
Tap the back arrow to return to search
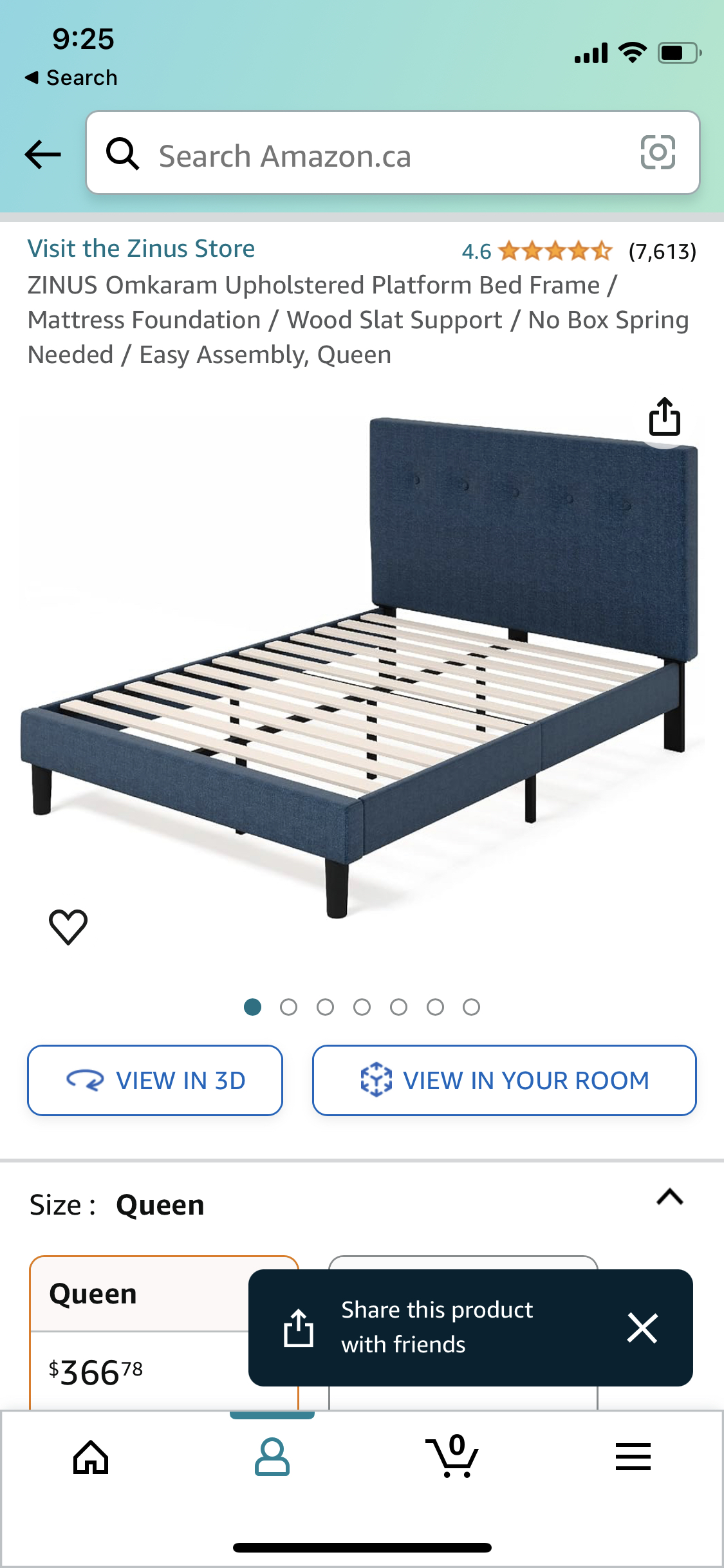pos(43,154)
